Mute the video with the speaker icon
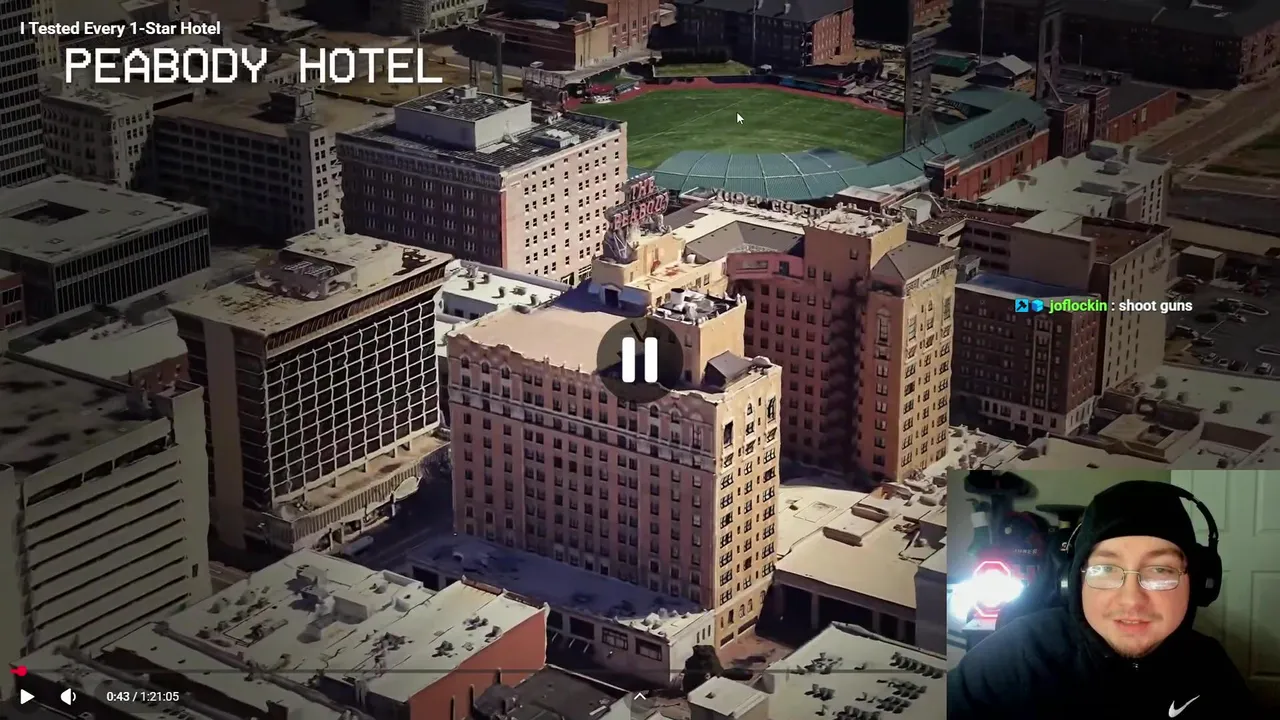 [68, 697]
